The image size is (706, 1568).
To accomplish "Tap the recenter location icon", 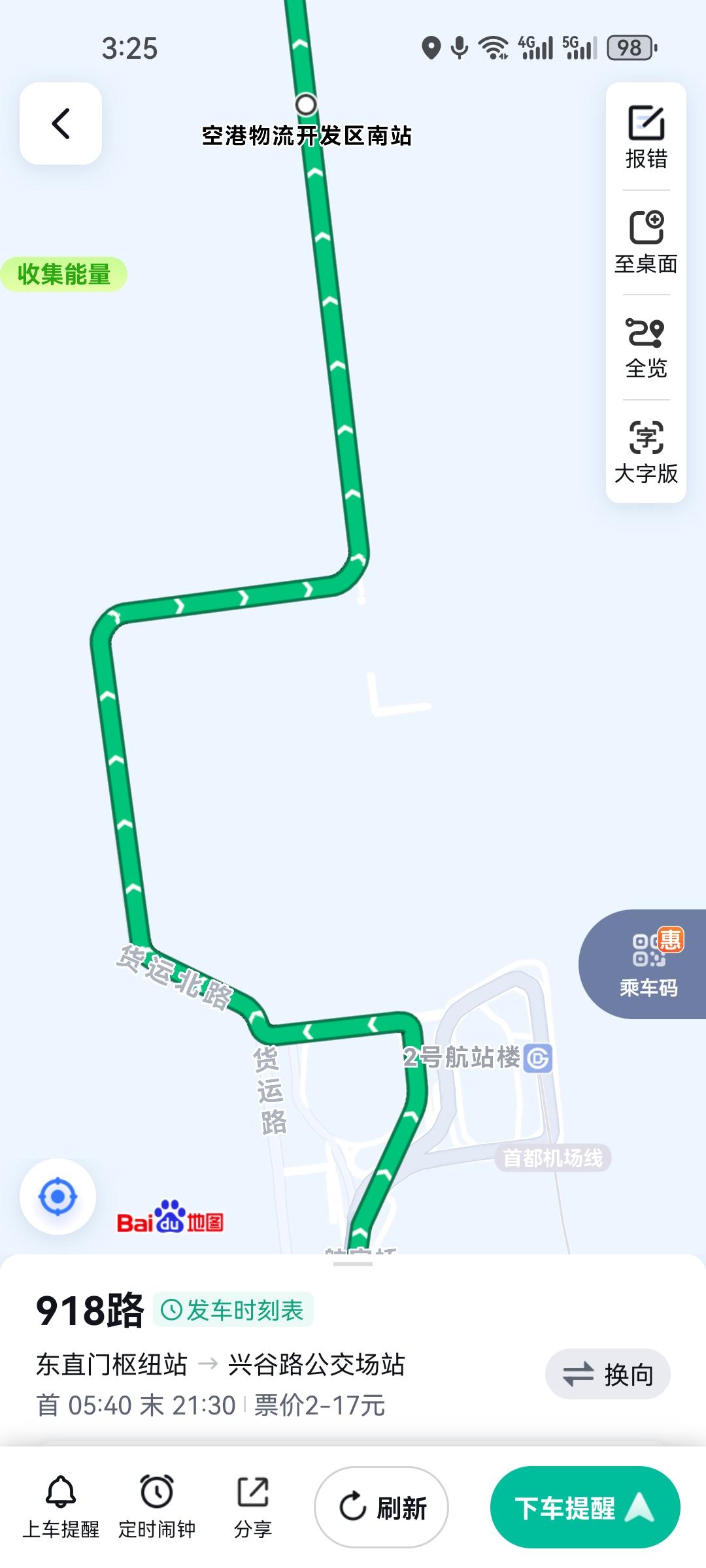I will (58, 1196).
